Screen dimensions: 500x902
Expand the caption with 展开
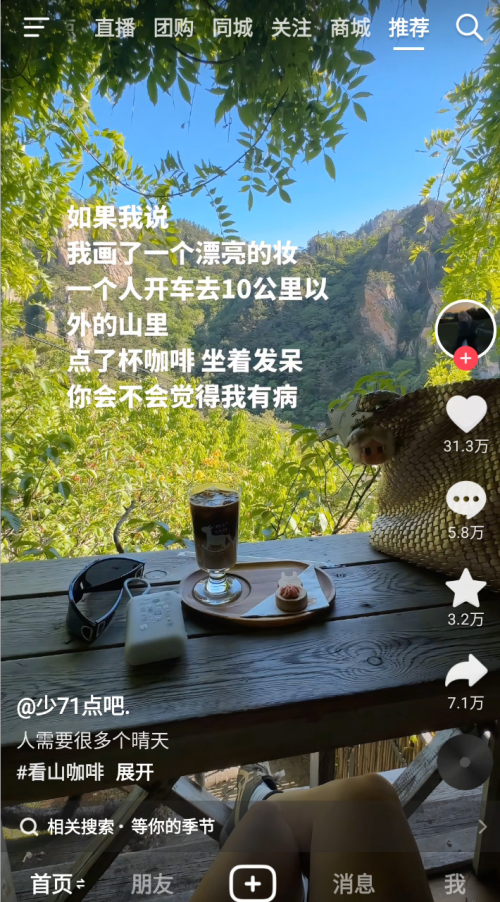click(x=135, y=773)
